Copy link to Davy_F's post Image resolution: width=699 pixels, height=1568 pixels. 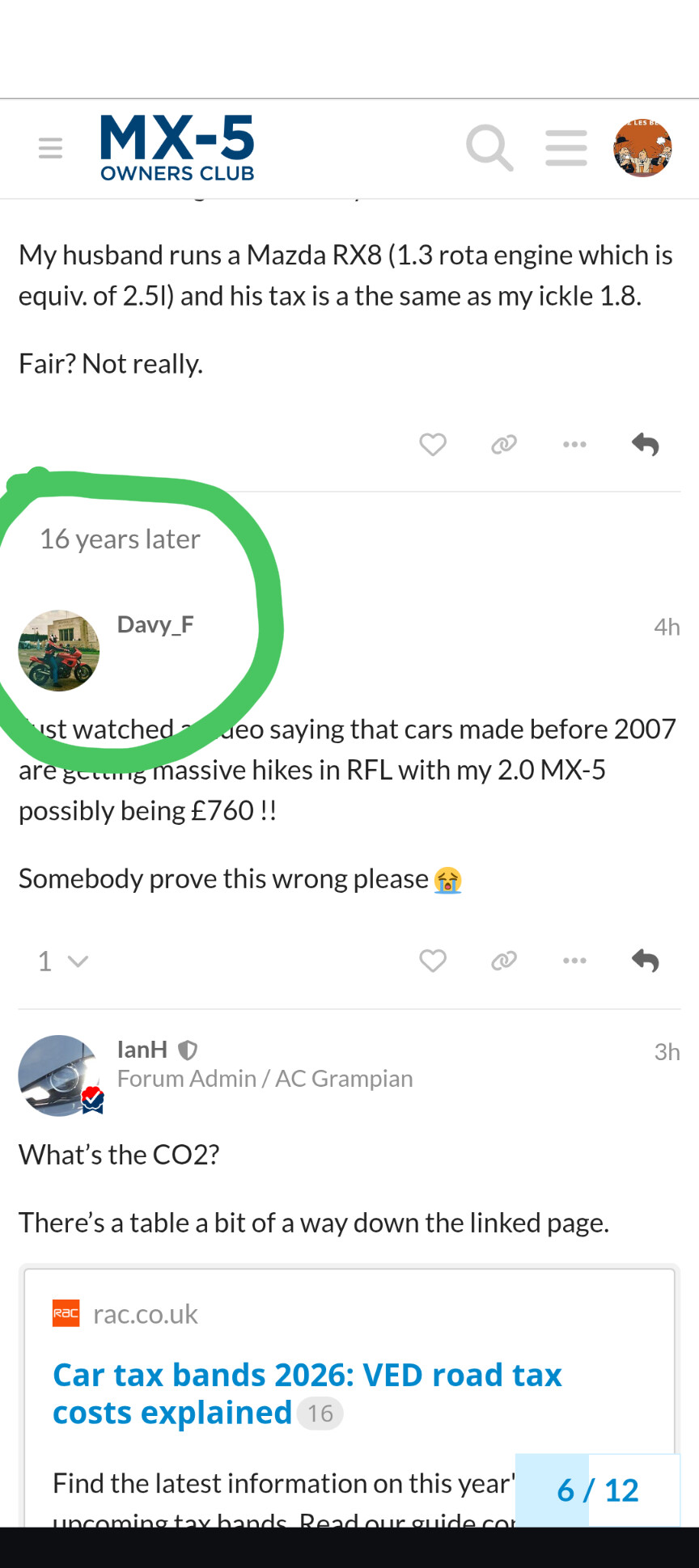click(x=504, y=960)
